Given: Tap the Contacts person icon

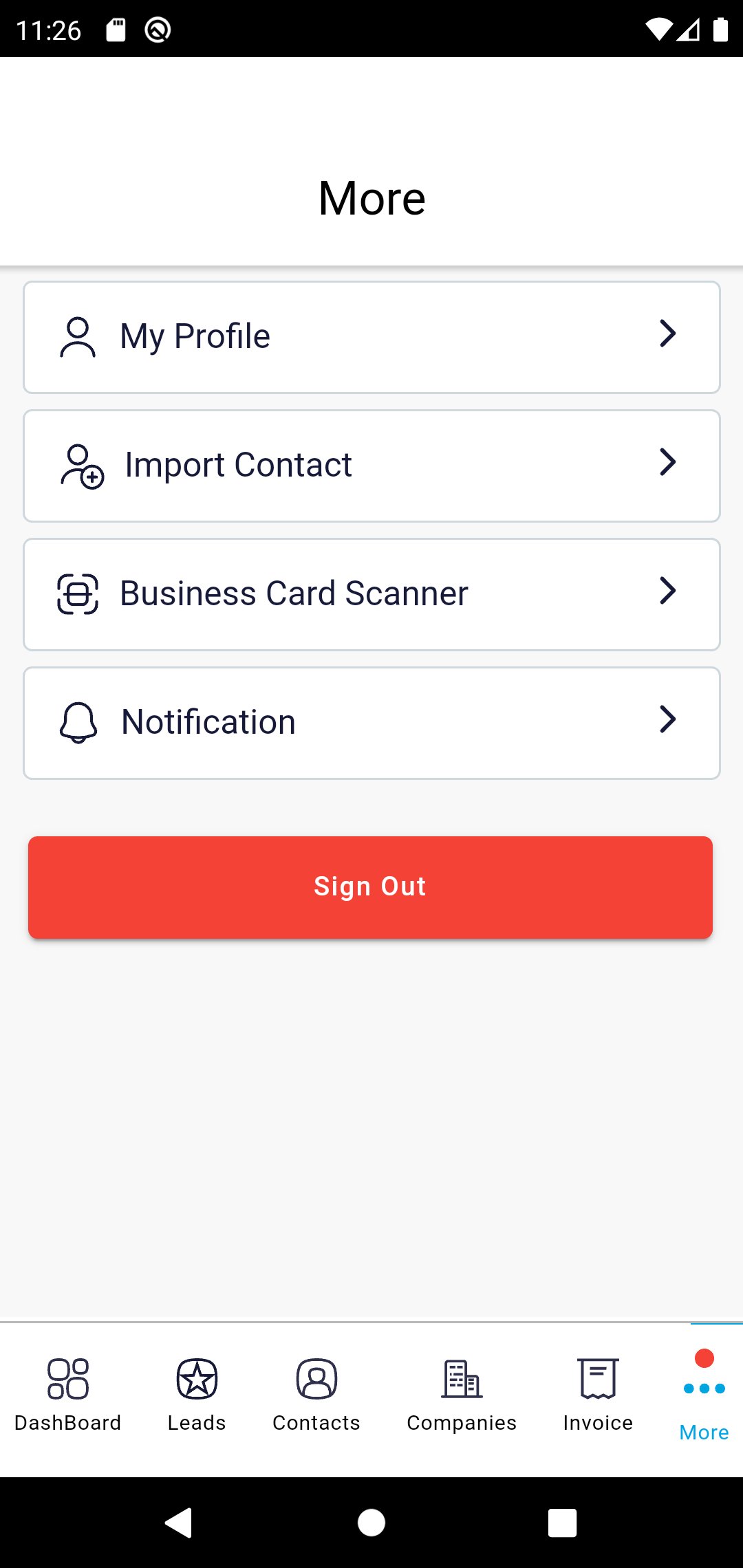Looking at the screenshot, I should pyautogui.click(x=316, y=1379).
